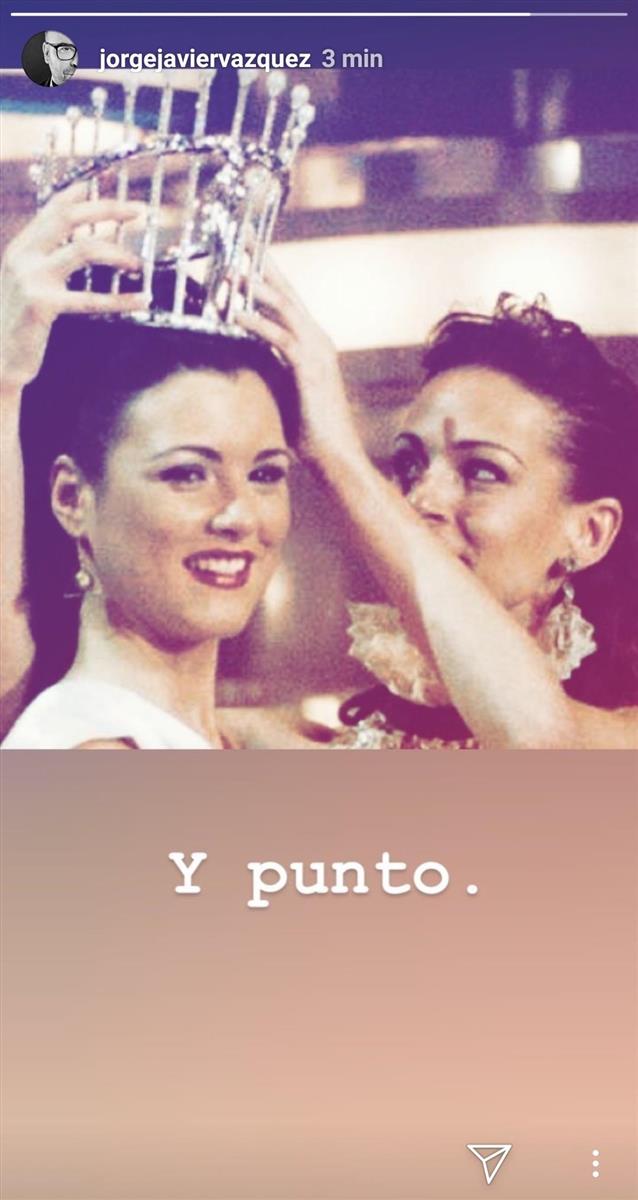Send this story via direct message

[x=489, y=1163]
